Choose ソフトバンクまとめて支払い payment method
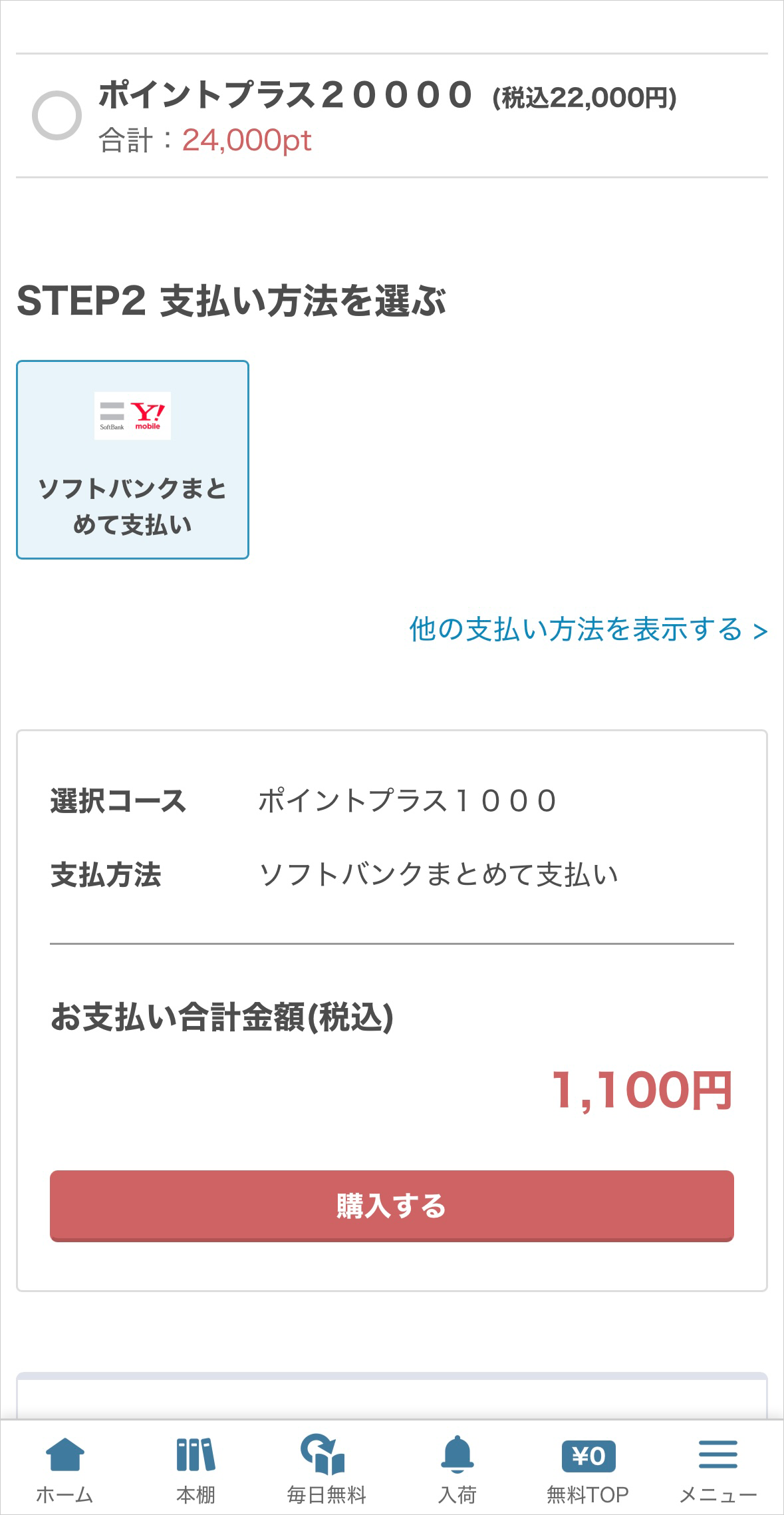The height and width of the screenshot is (1515, 784). pyautogui.click(x=132, y=460)
